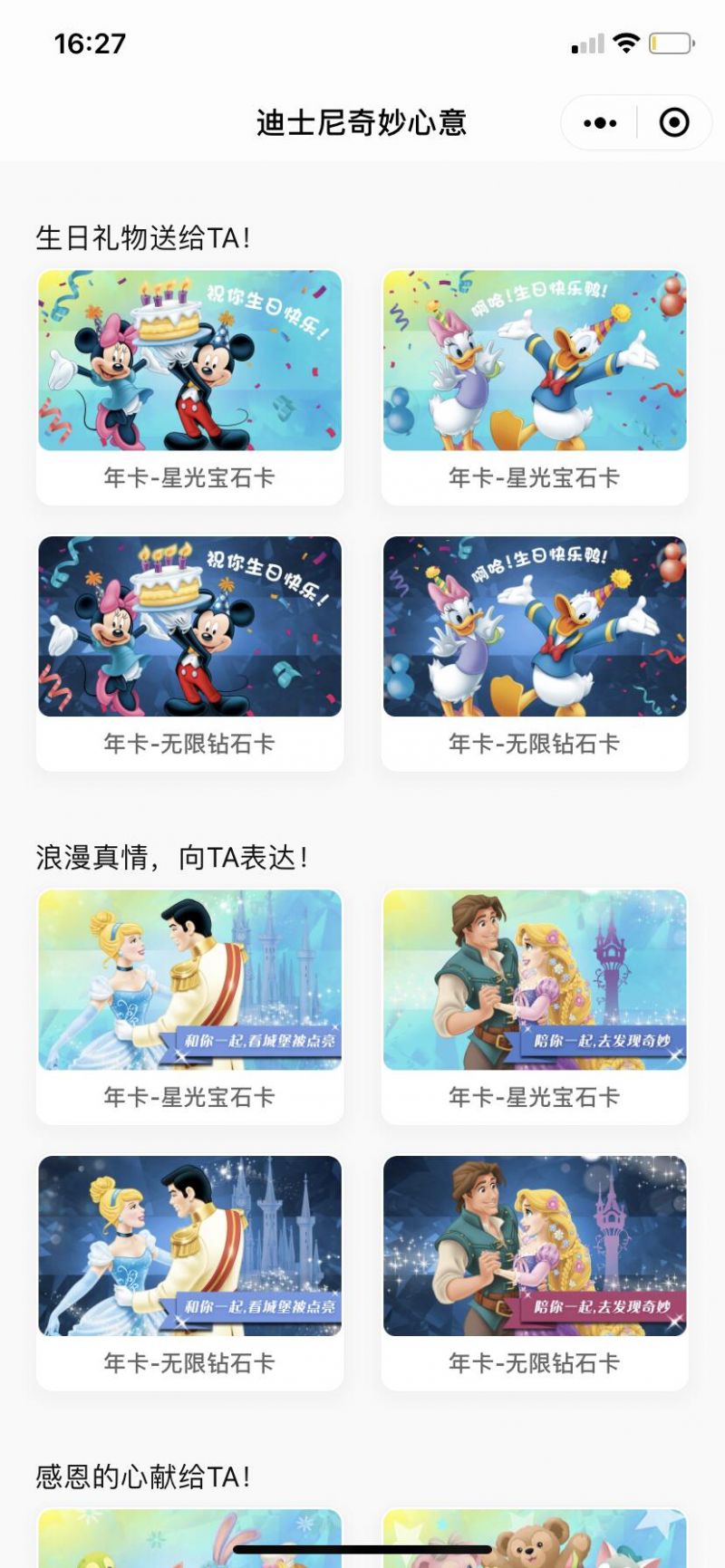The width and height of the screenshot is (725, 1568).
Task: Open Mickey and Minnie birthday 无限钻石卡 card
Action: point(189,653)
